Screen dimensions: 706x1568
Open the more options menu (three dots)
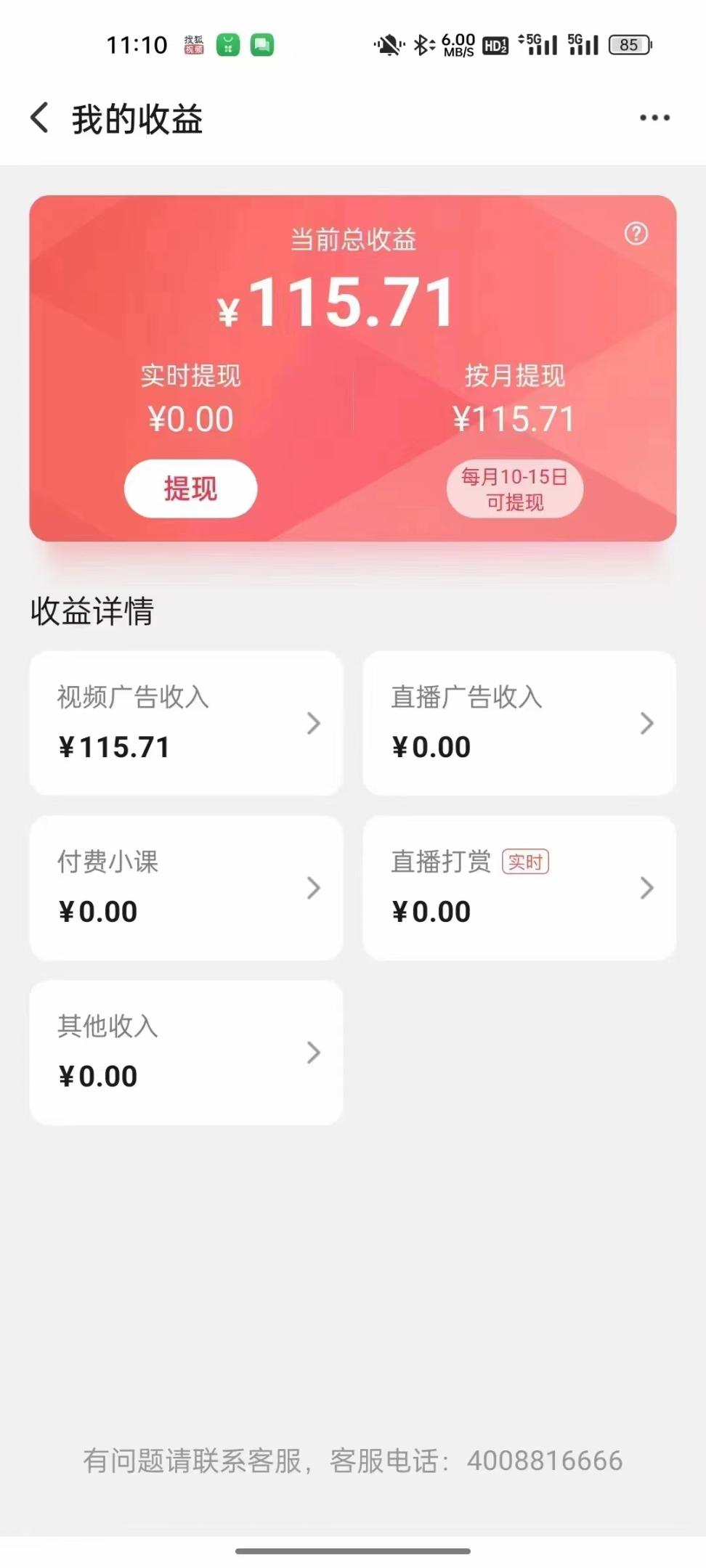point(655,117)
